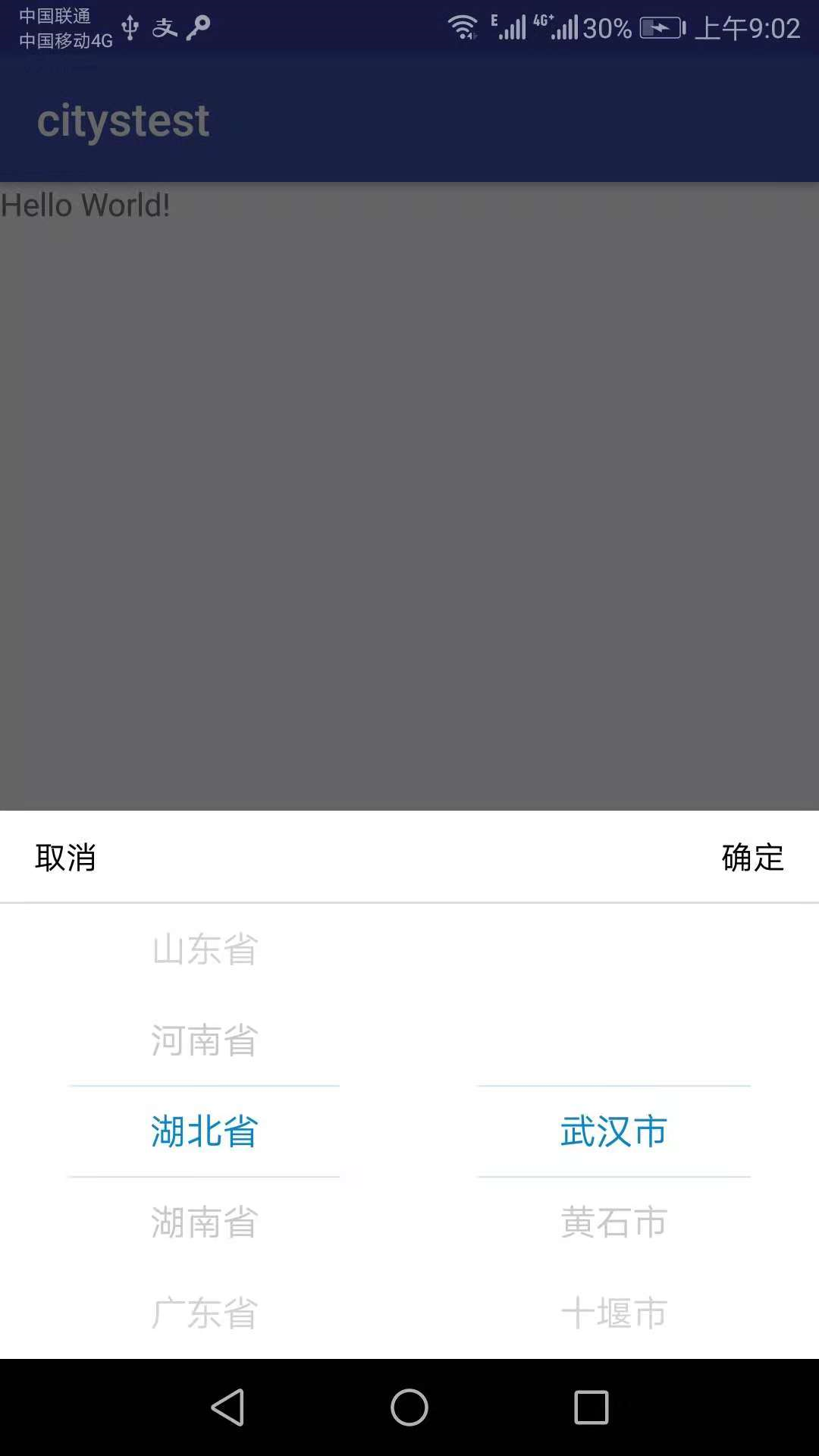Image resolution: width=819 pixels, height=1456 pixels.
Task: Select 山东省 in the province wheel
Action: coord(205,949)
